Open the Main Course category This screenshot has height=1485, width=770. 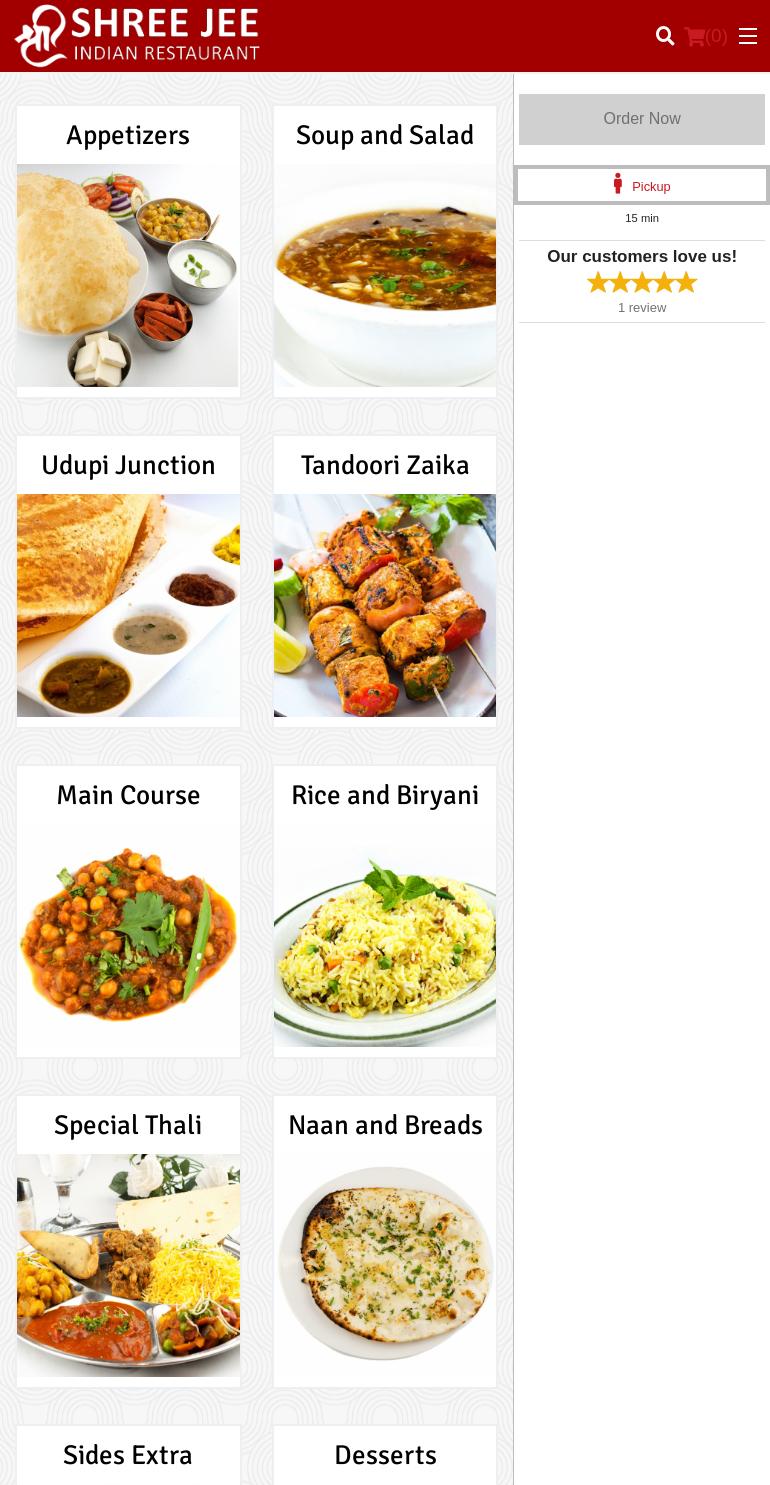pos(128,911)
